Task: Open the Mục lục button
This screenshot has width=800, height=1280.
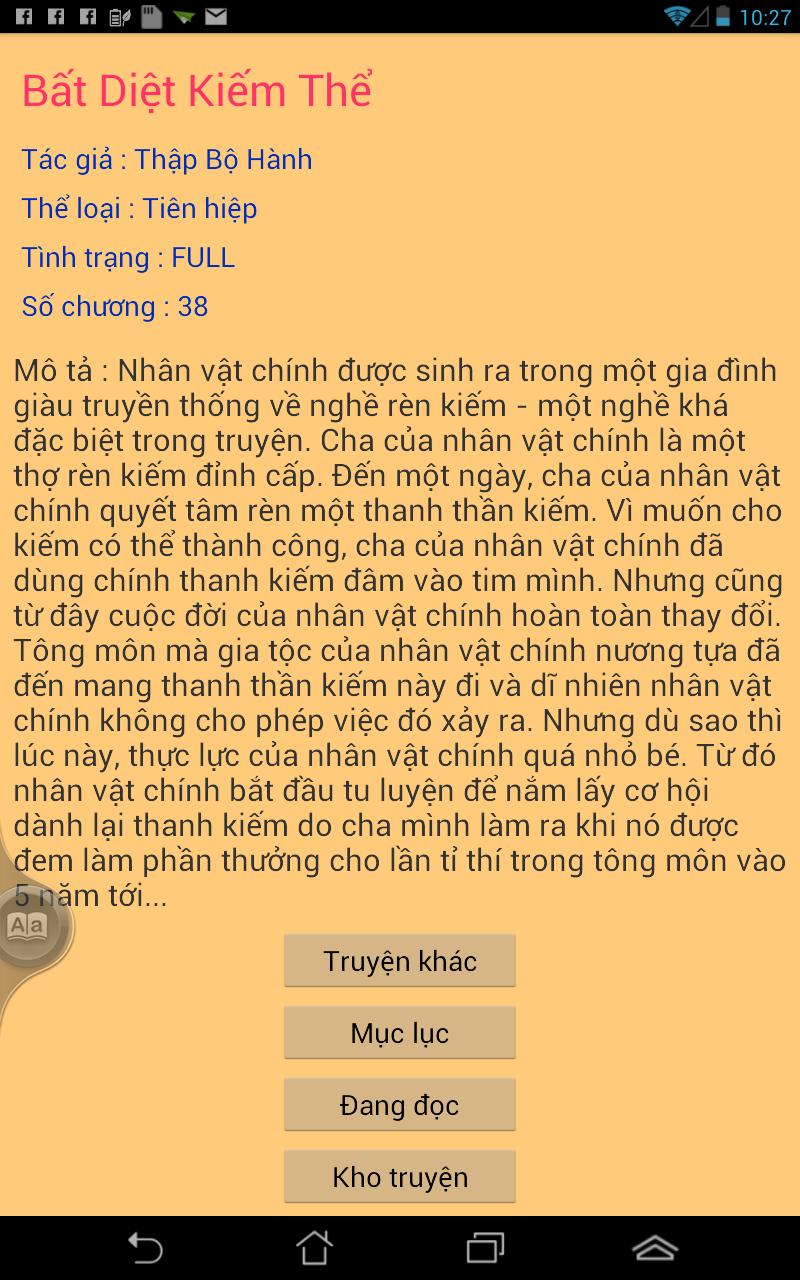Action: pos(399,1032)
